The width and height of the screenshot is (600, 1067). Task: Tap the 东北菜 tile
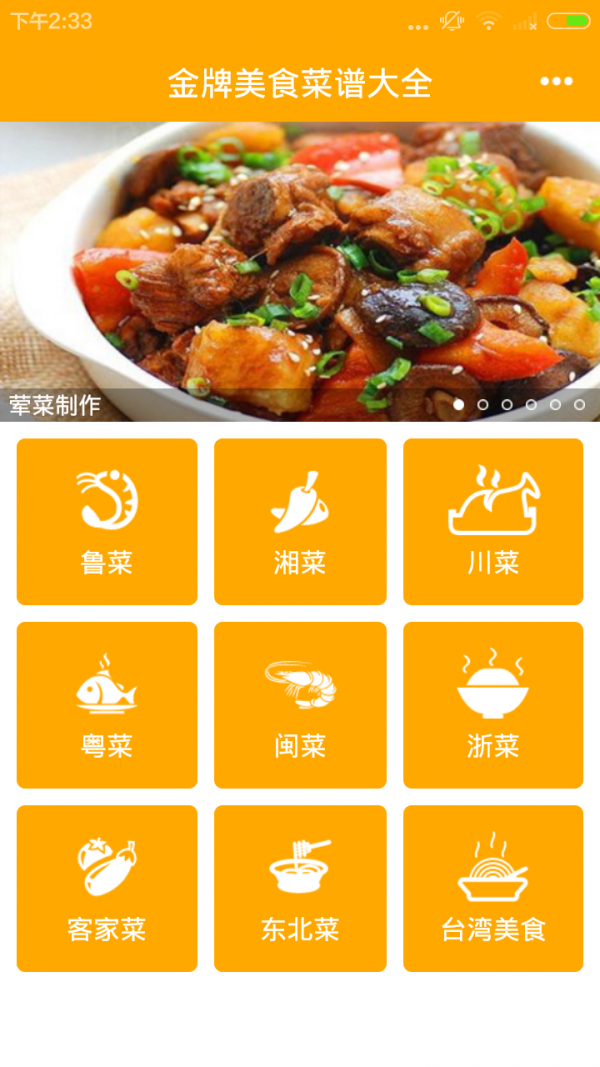300,888
